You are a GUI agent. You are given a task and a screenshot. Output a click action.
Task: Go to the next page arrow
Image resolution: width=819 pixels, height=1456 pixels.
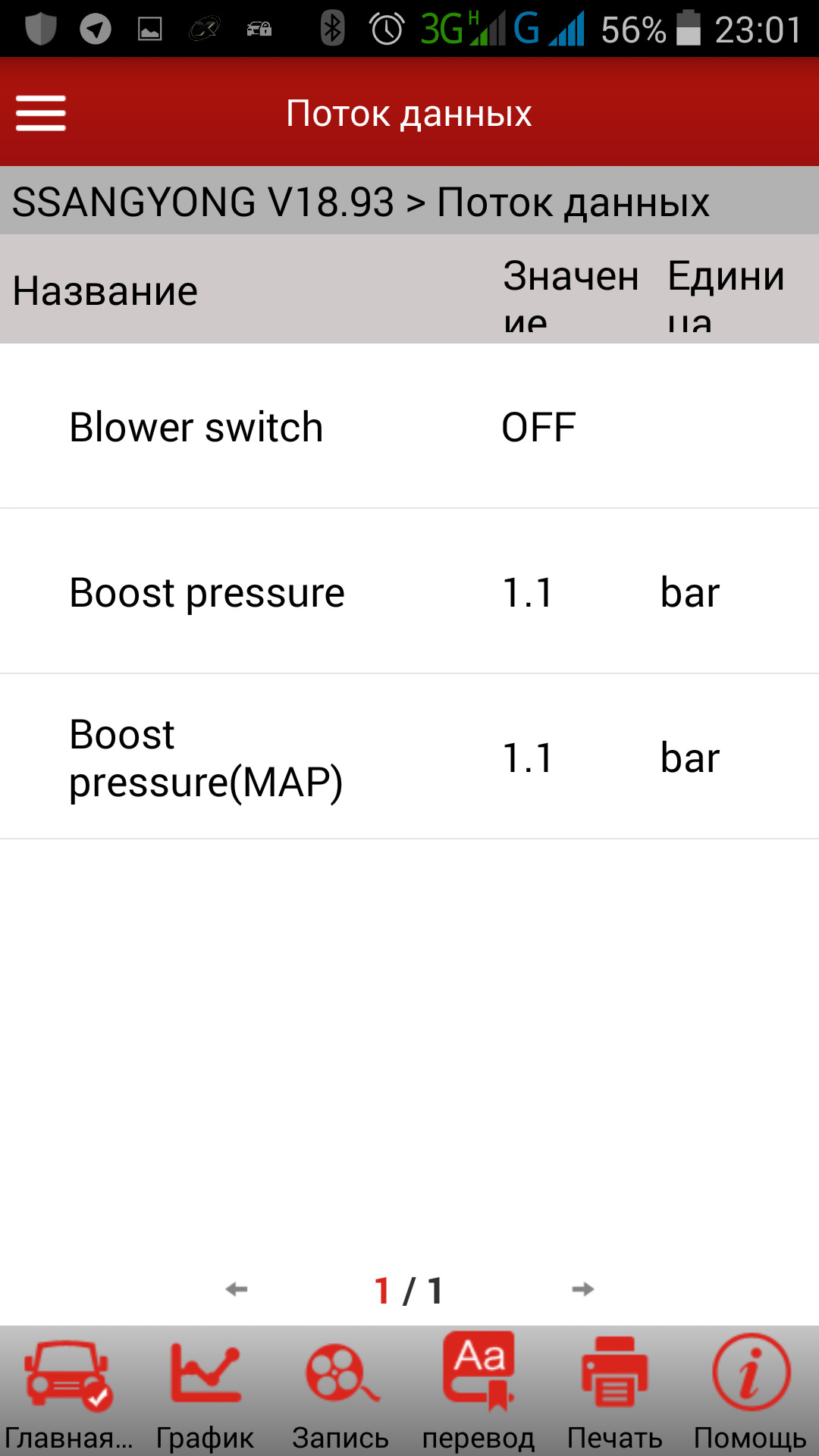click(x=582, y=1289)
